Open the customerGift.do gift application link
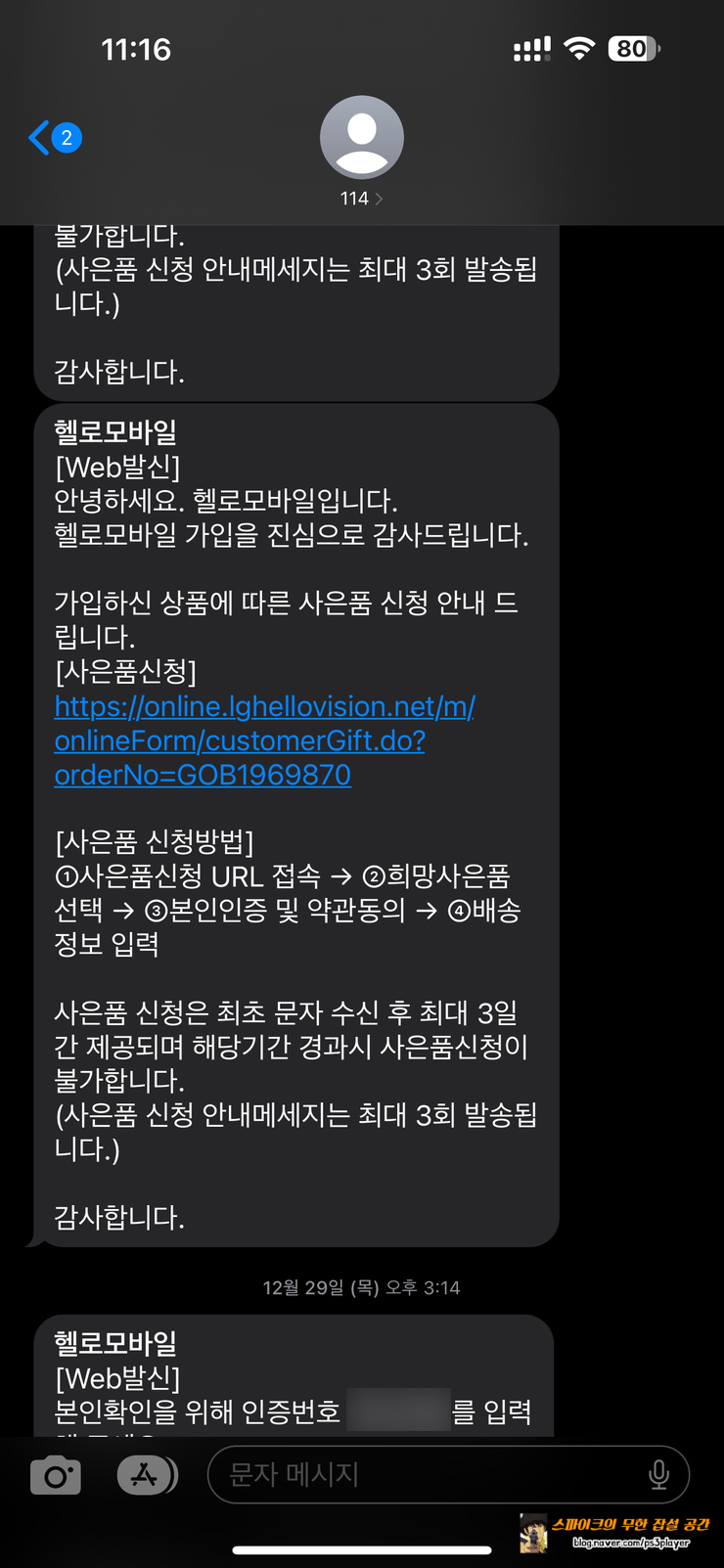 click(264, 740)
